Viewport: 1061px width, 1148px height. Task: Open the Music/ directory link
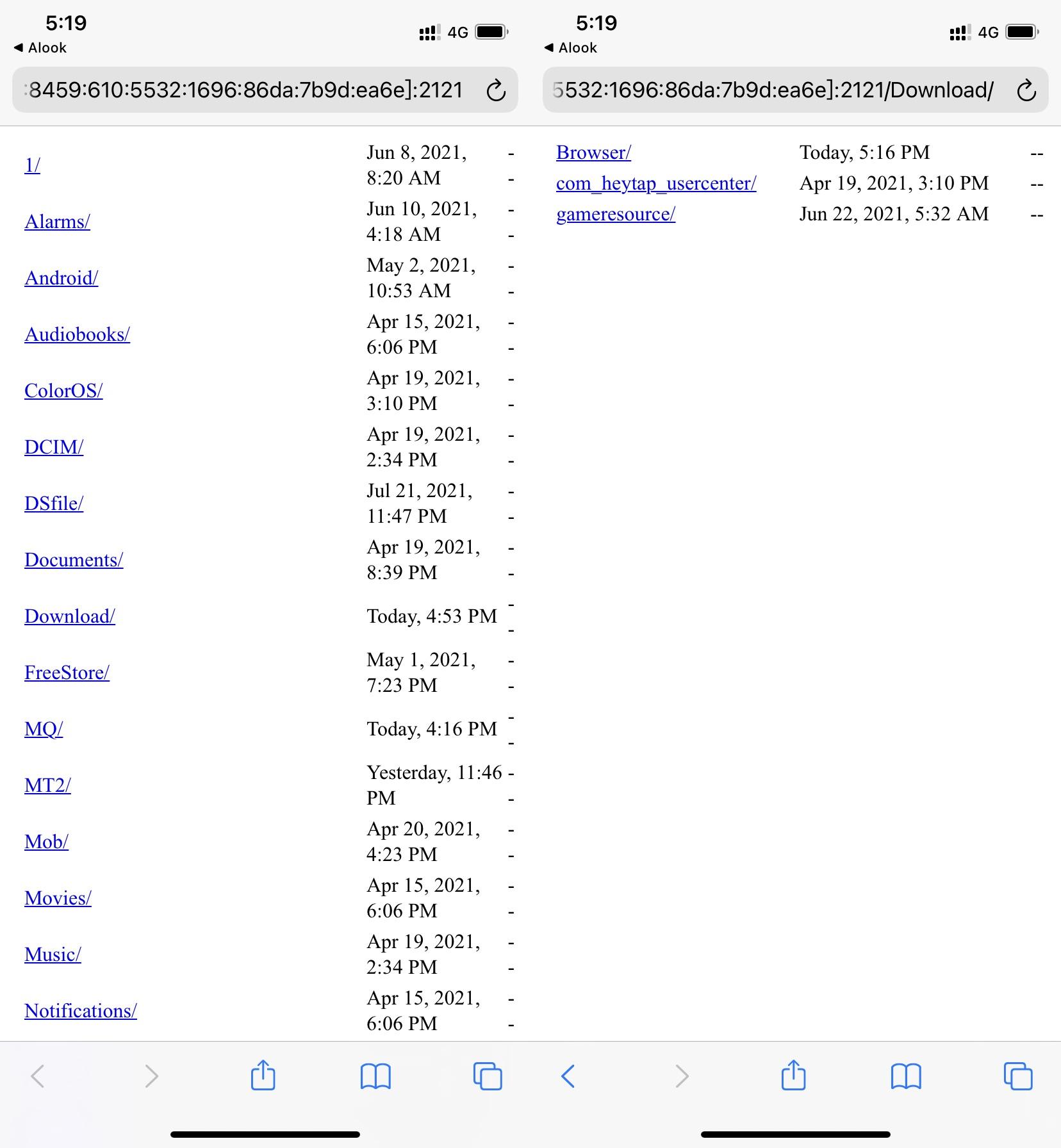pyautogui.click(x=53, y=955)
